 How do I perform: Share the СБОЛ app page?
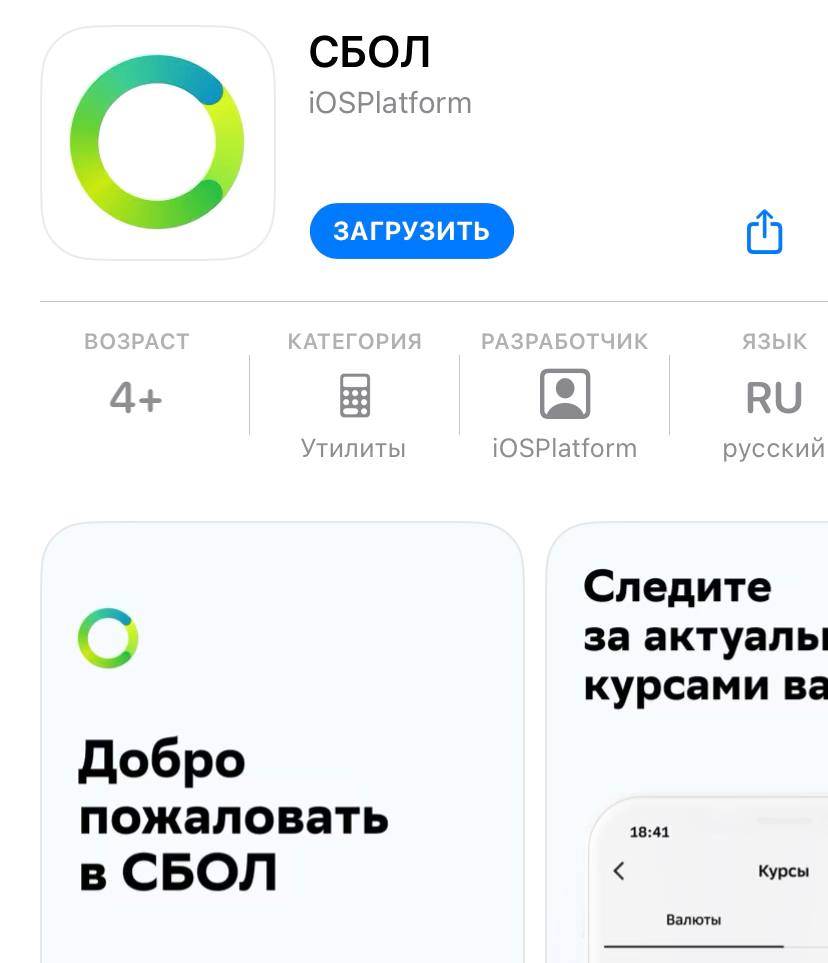point(764,232)
